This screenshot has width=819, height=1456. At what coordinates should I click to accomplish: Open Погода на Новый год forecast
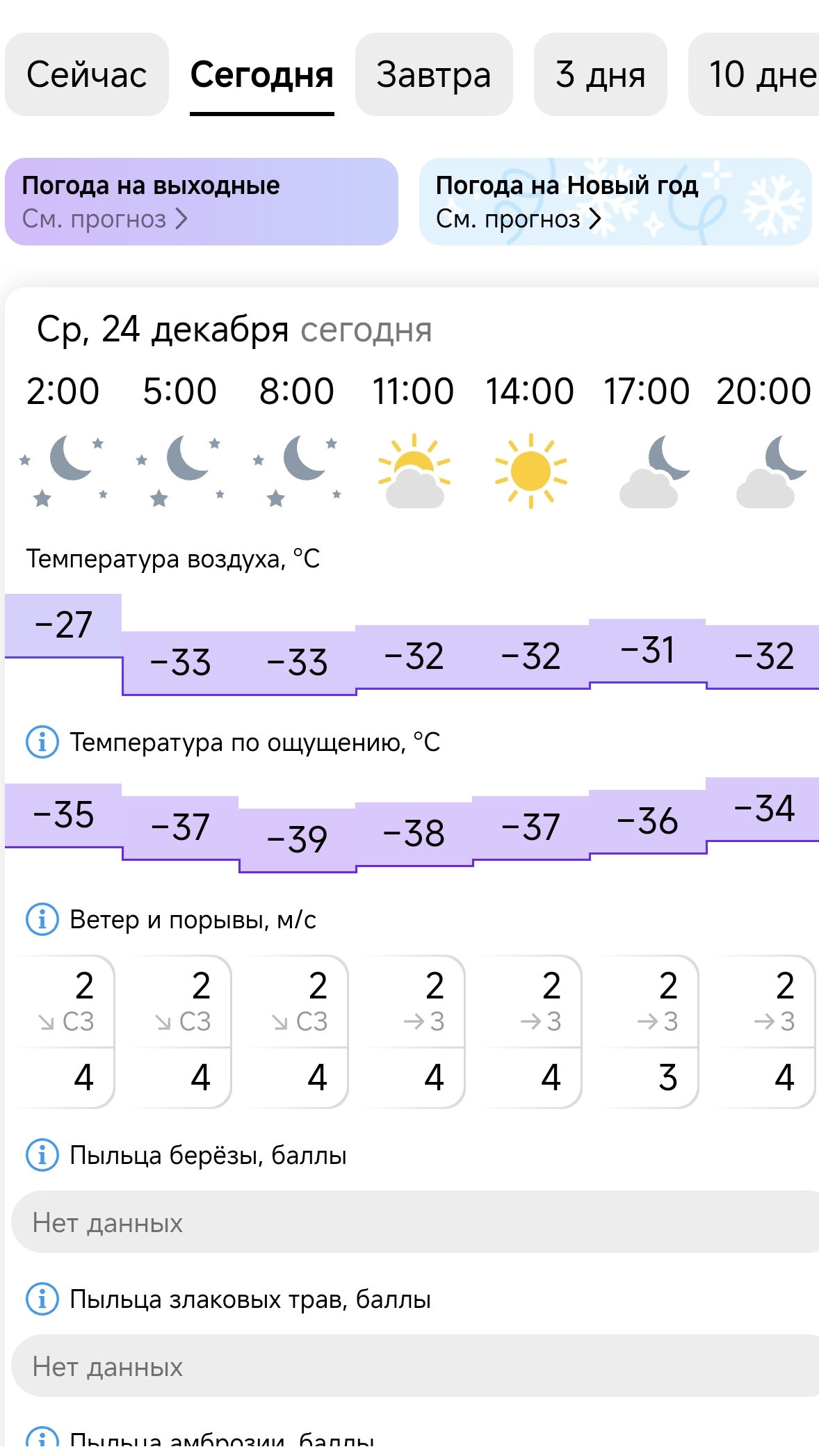point(615,202)
